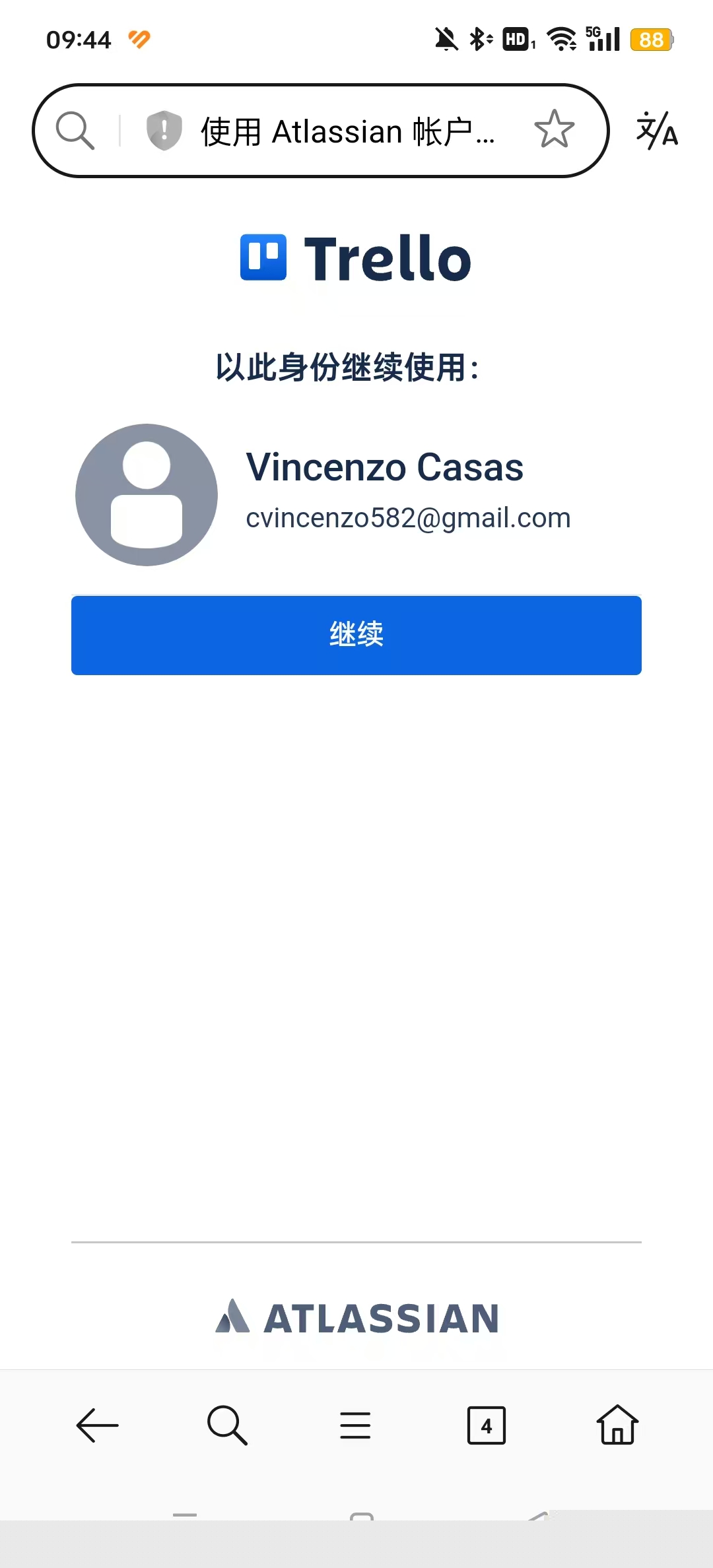View the site security shield info

(164, 130)
